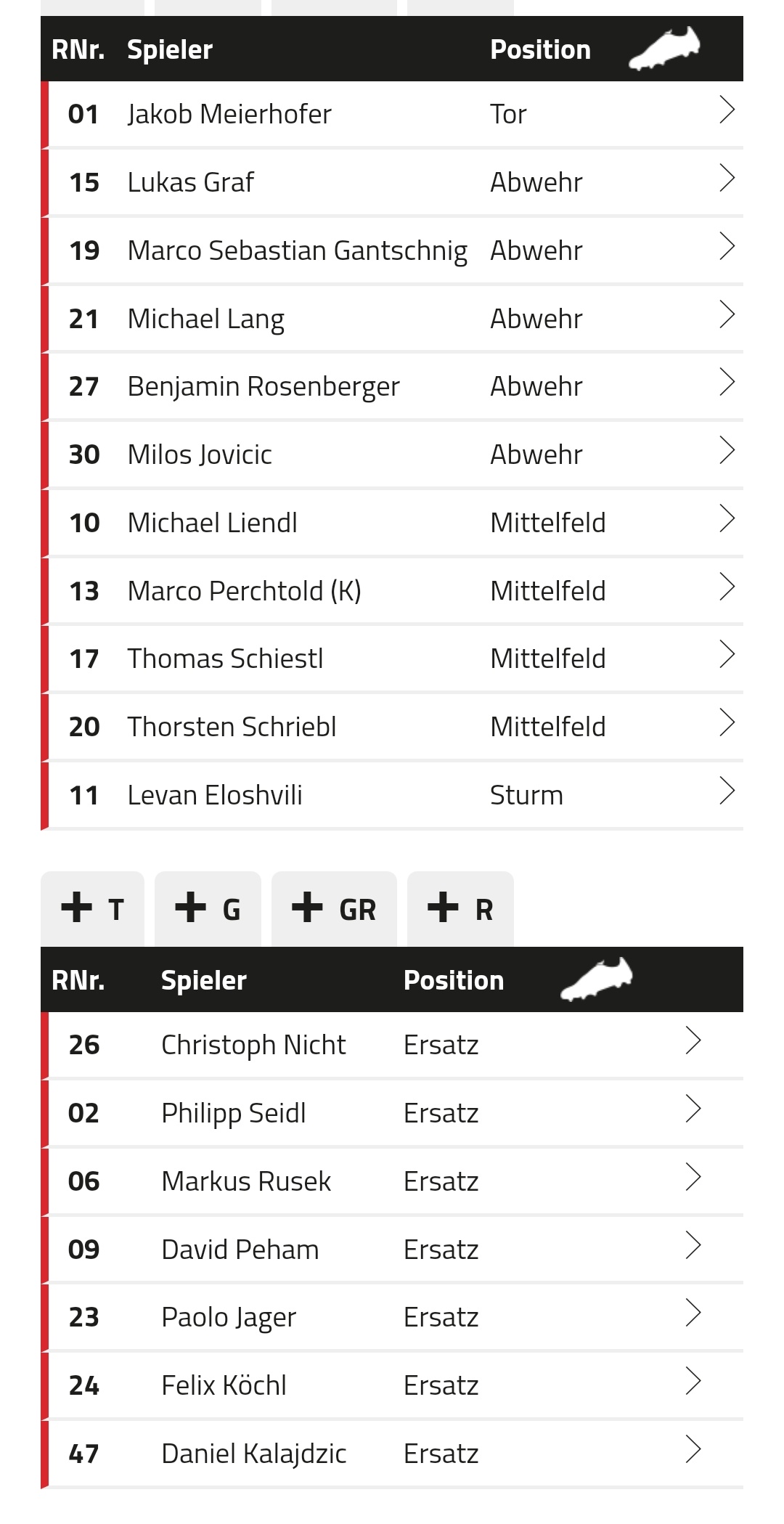Open Daniel Kalajdzic's player row
This screenshot has height=1524, width=784.
coord(392,1454)
